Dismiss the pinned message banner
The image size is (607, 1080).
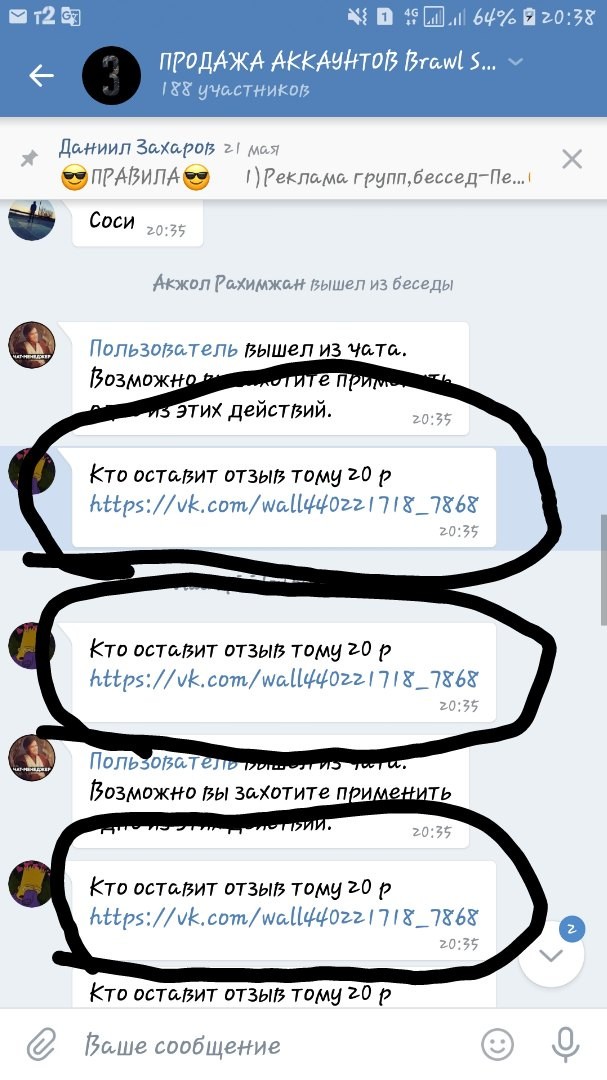(571, 159)
